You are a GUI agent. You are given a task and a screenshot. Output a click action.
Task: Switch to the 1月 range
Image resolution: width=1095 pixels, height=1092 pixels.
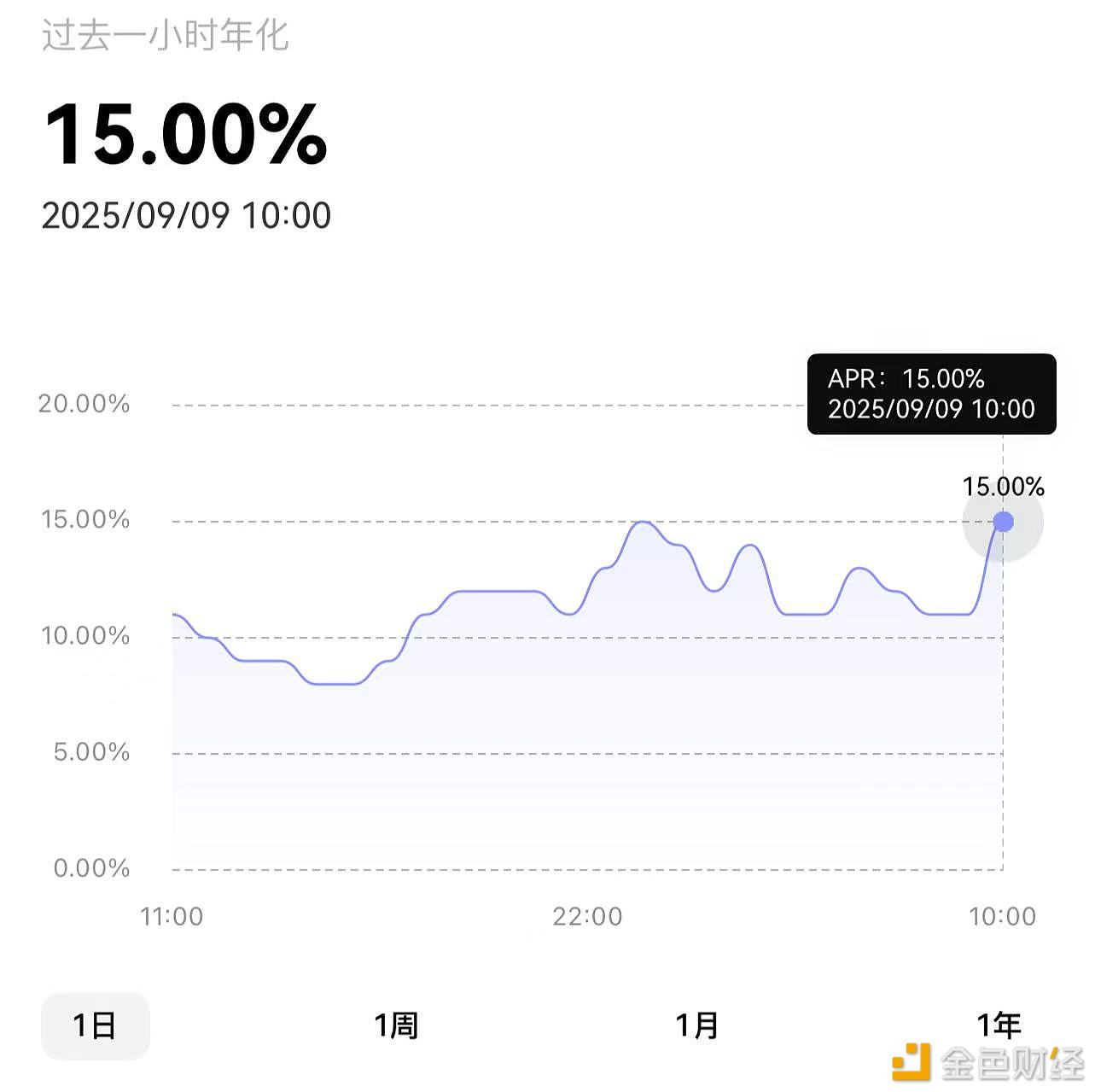pos(697,1025)
